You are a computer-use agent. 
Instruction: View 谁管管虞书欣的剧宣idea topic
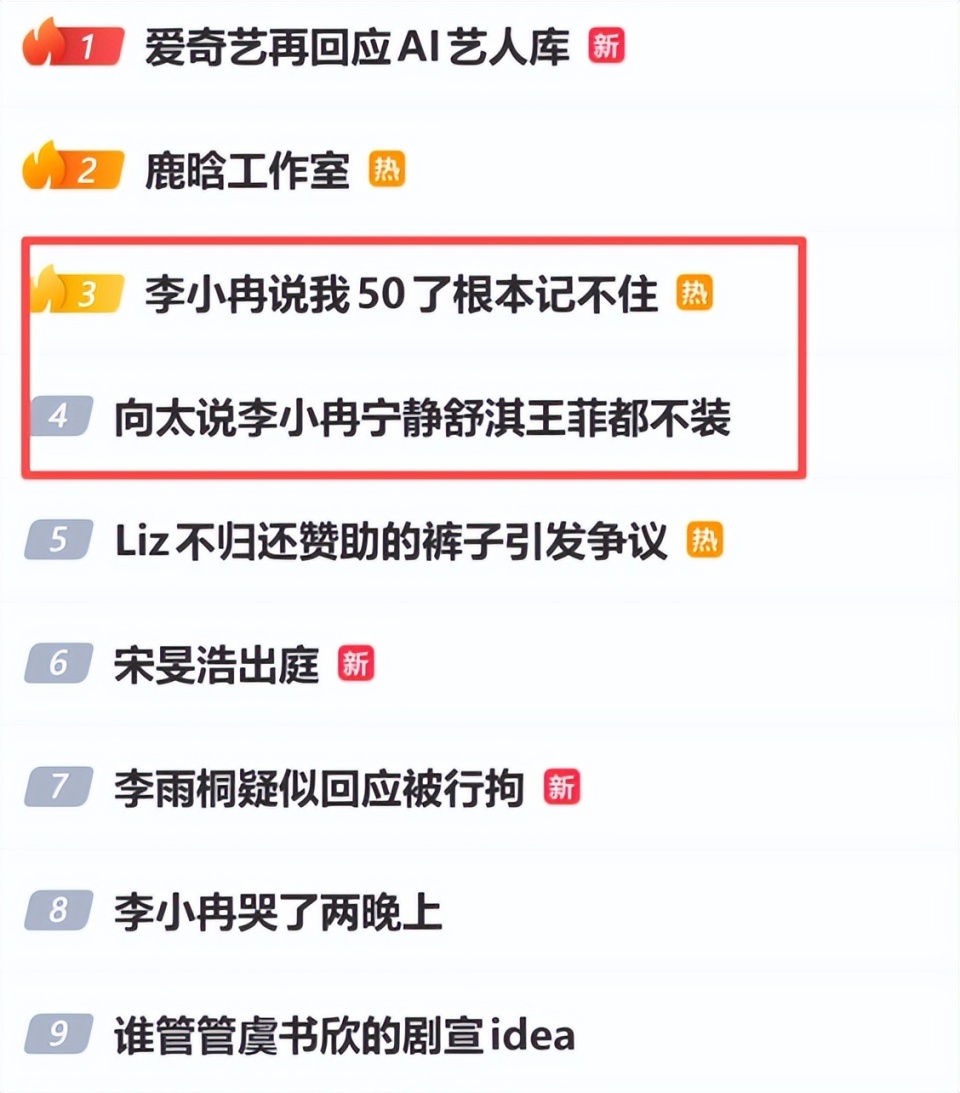[344, 1035]
